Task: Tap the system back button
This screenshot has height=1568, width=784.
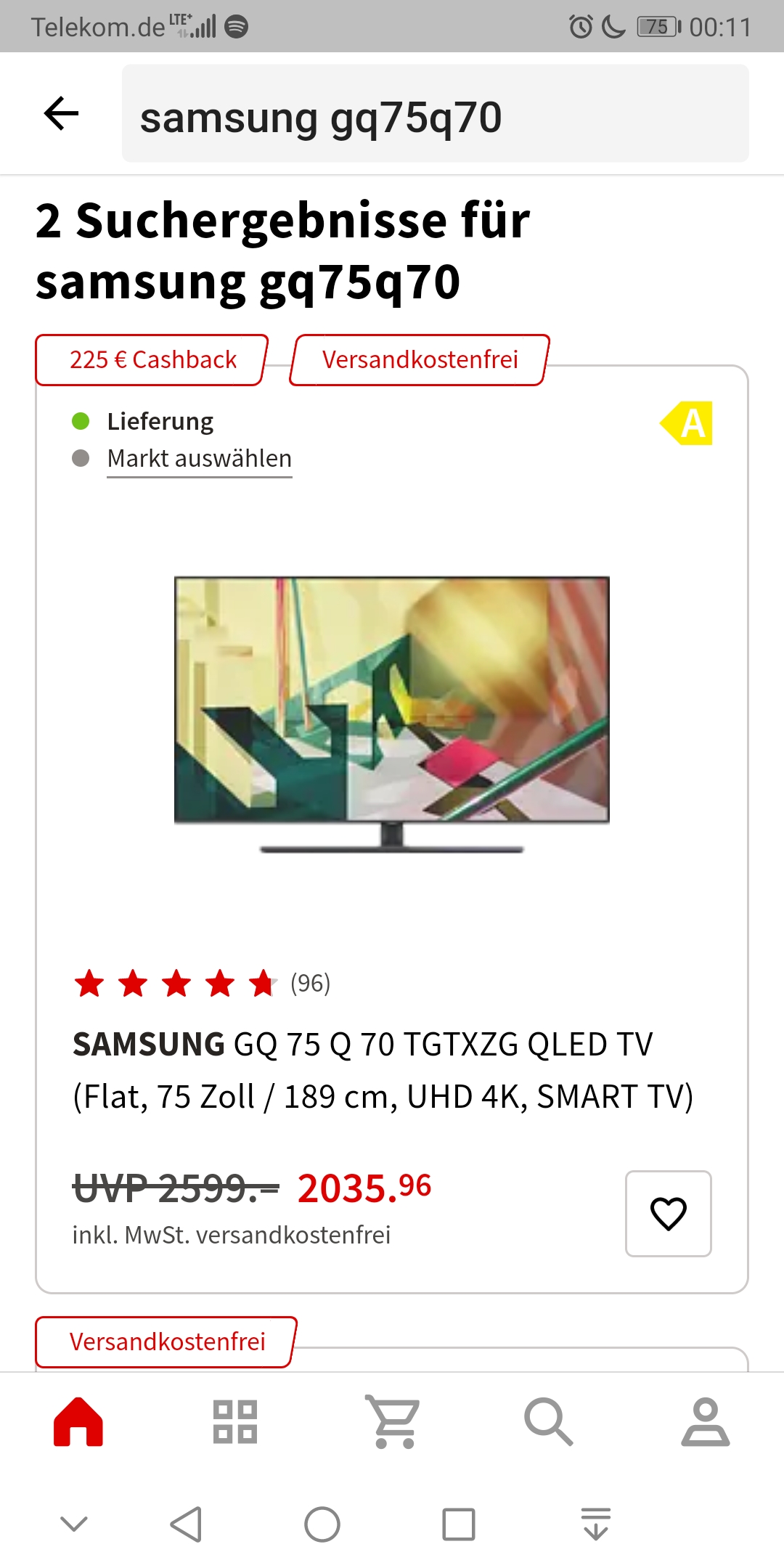Action: [186, 1524]
